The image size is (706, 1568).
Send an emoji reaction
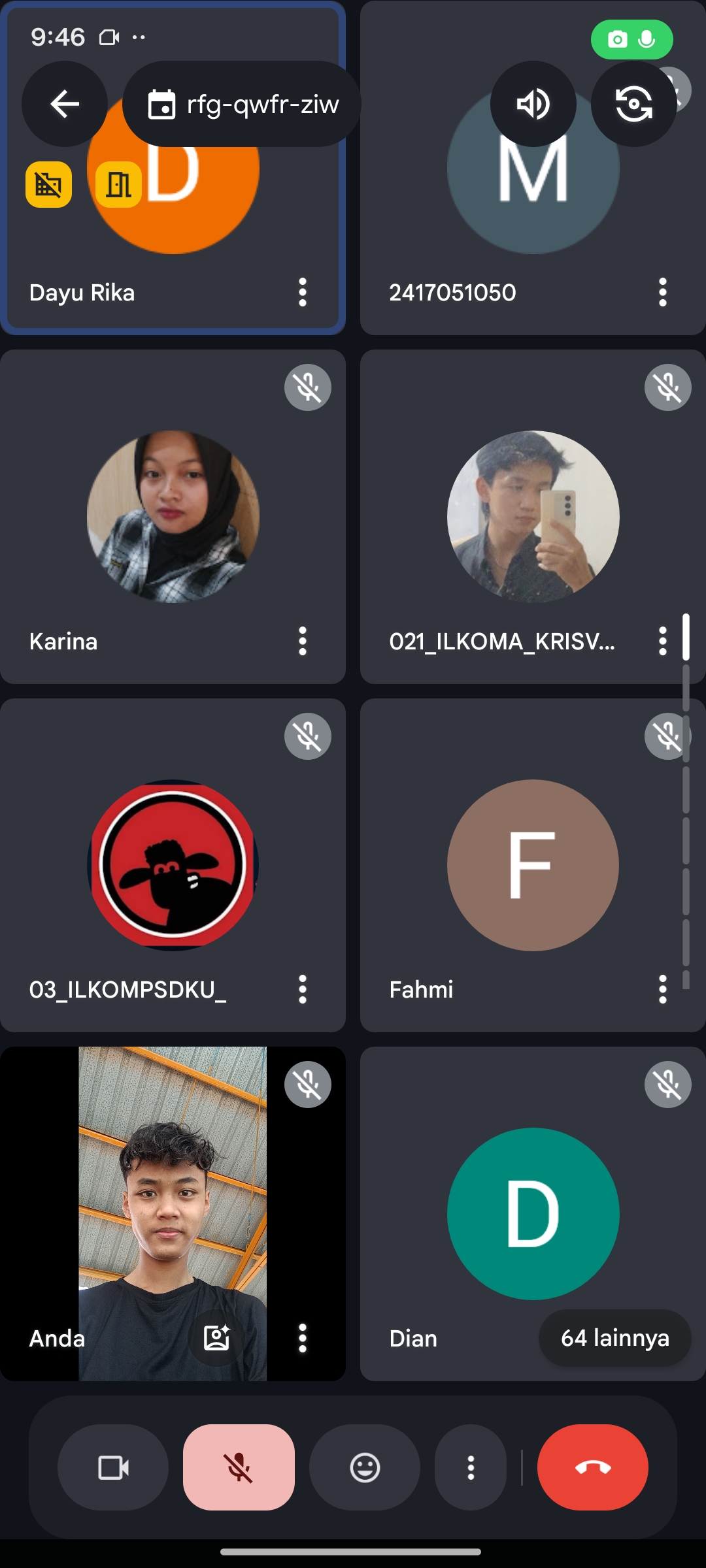tap(365, 1467)
